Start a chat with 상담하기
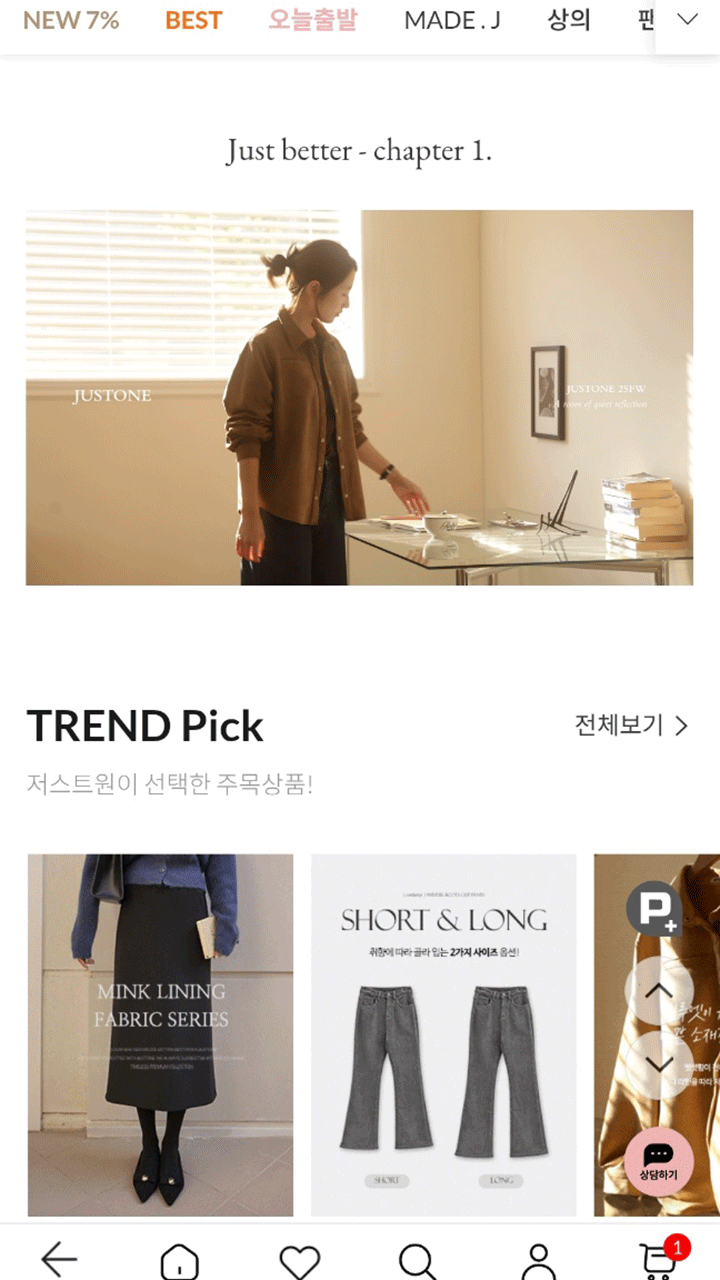The image size is (720, 1280). (658, 1162)
